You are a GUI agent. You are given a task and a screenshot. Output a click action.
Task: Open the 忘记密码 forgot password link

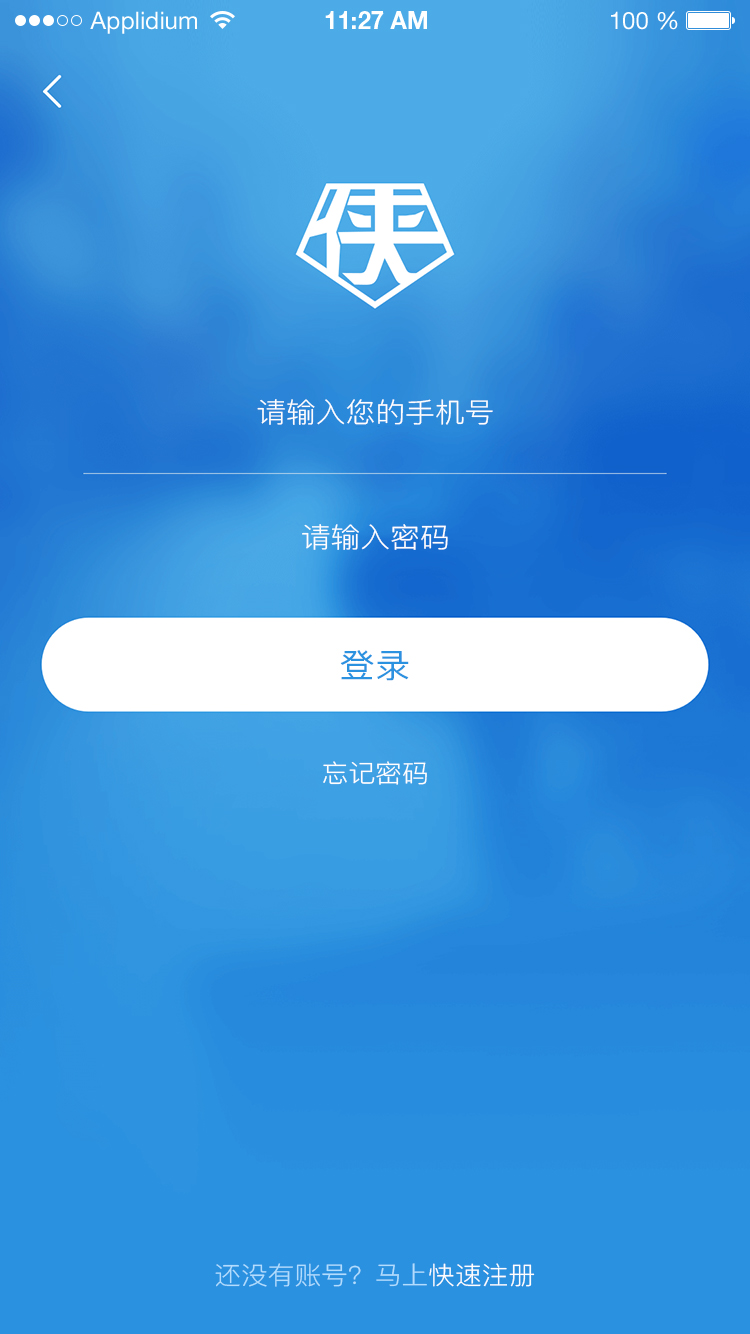point(375,773)
